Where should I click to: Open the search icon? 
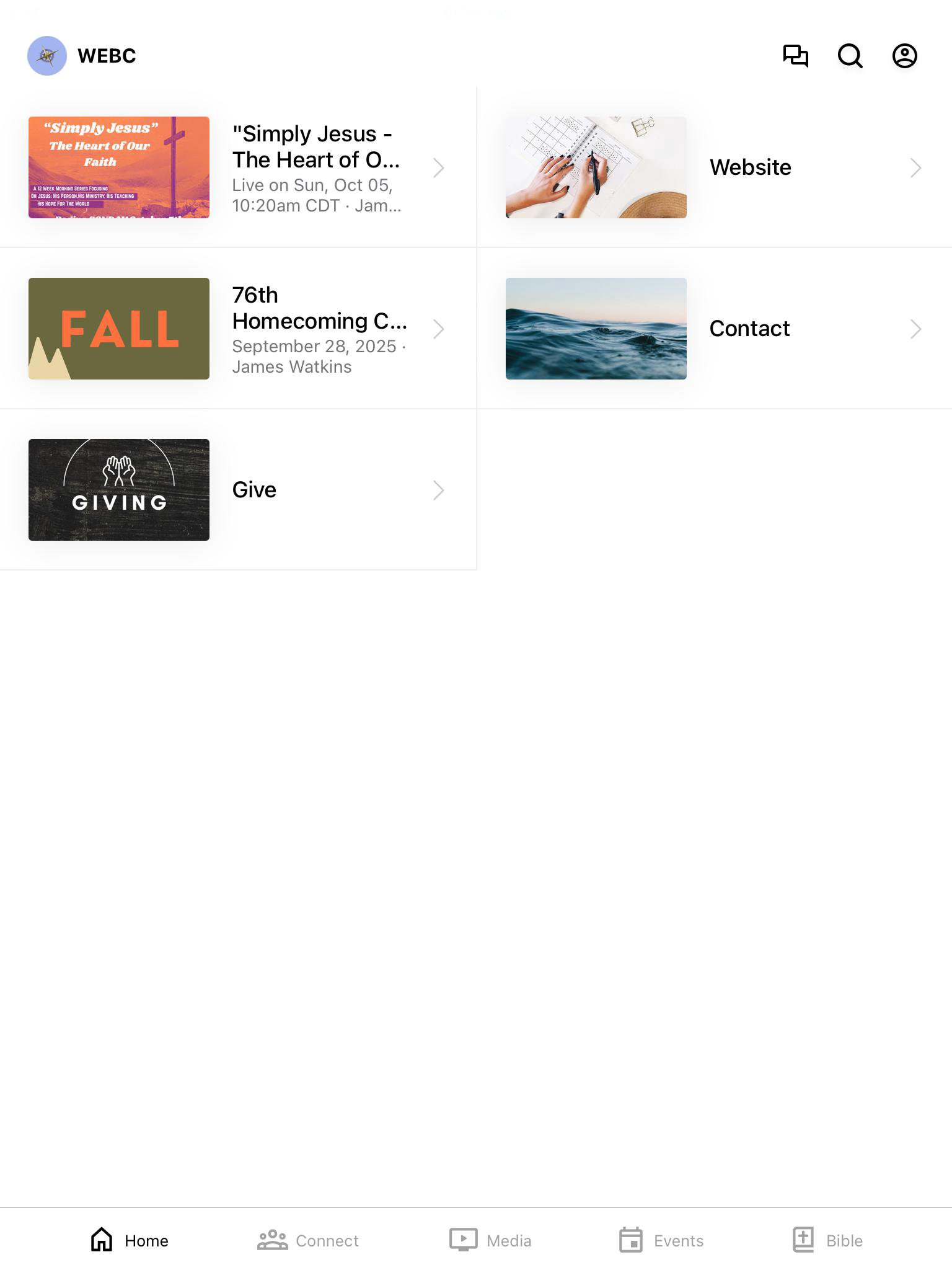pos(850,56)
